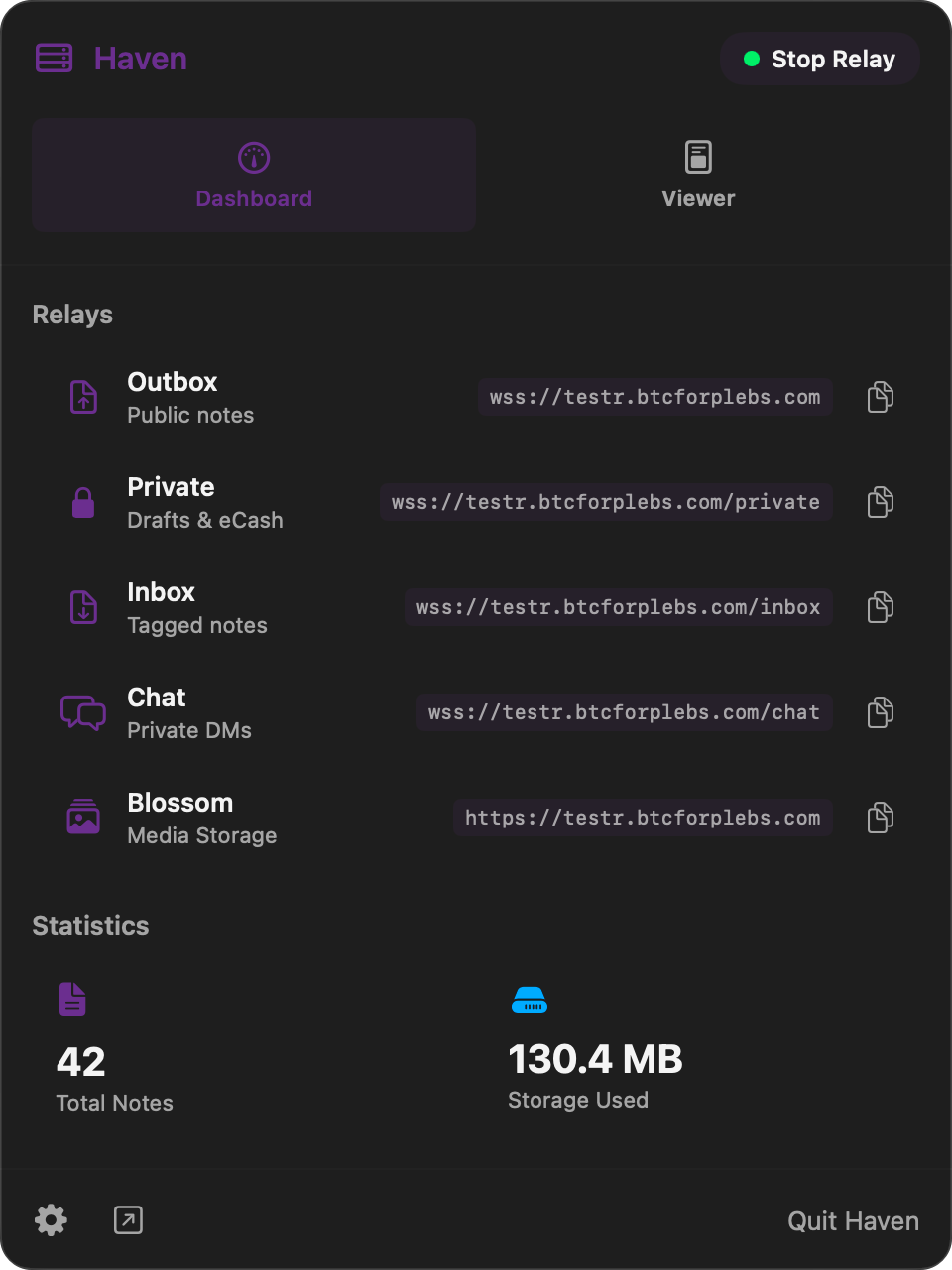Click the external link icon in footer
Screen dimensions: 952x1270
point(128,1220)
